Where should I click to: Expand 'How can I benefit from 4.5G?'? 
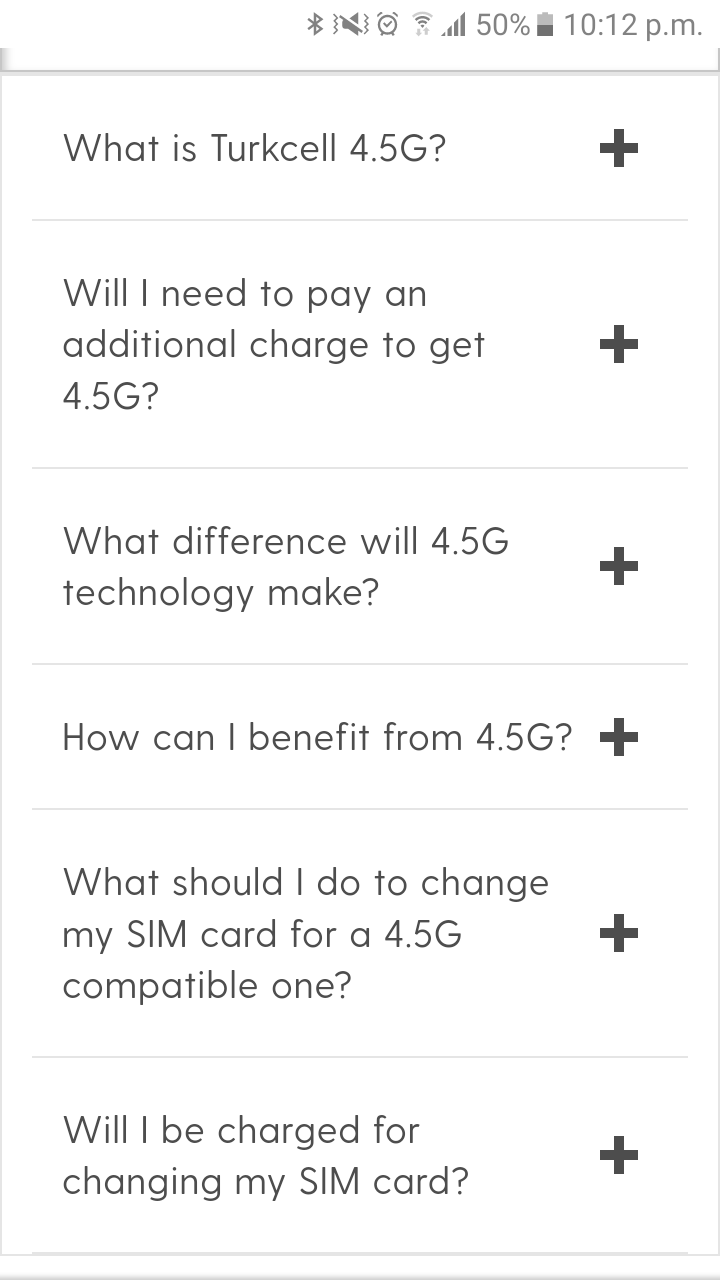[x=618, y=738]
